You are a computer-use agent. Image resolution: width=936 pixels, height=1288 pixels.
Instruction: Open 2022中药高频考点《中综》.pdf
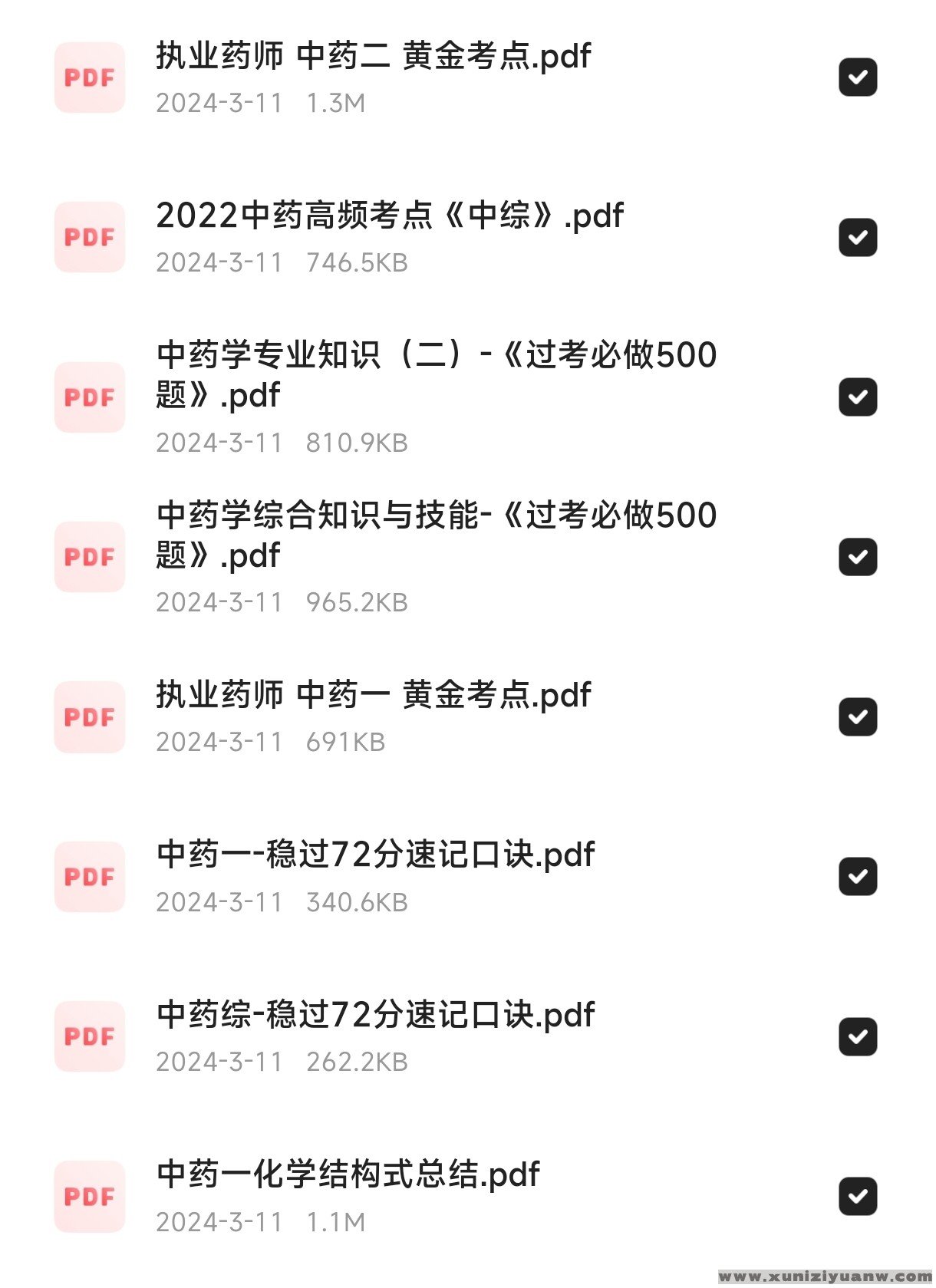(390, 216)
